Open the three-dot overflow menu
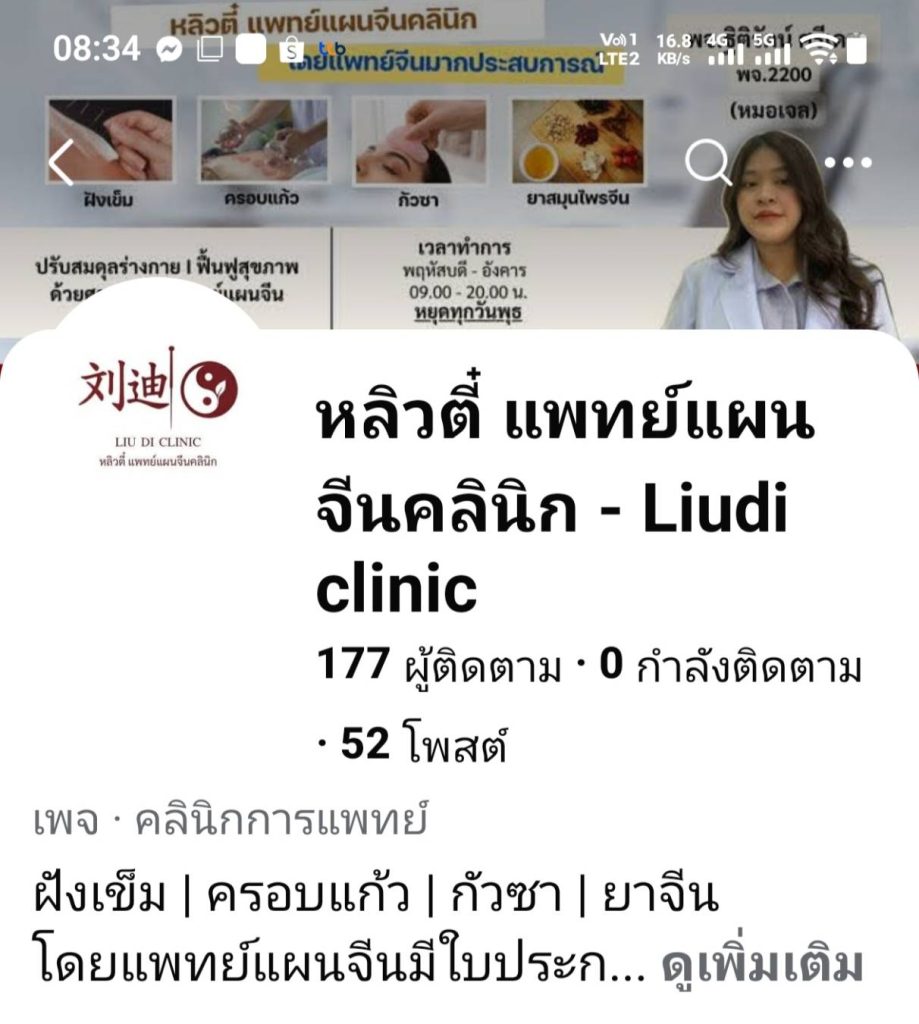This screenshot has height=1024, width=919. 848,162
